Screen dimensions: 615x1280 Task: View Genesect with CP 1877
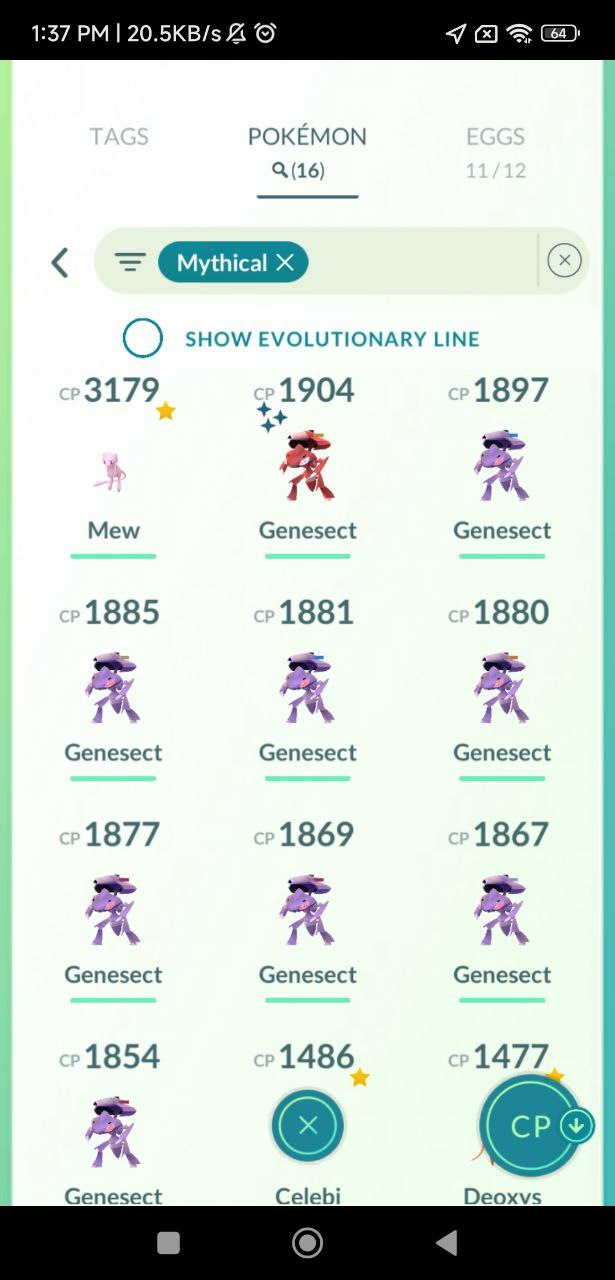pos(113,910)
